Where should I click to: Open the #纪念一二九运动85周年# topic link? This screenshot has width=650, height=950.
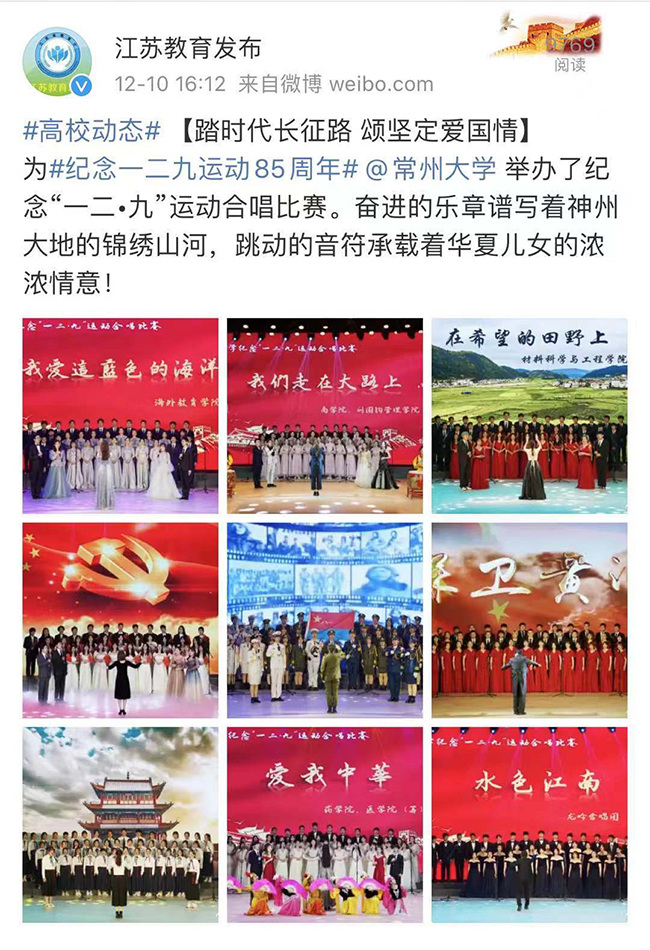[201, 166]
